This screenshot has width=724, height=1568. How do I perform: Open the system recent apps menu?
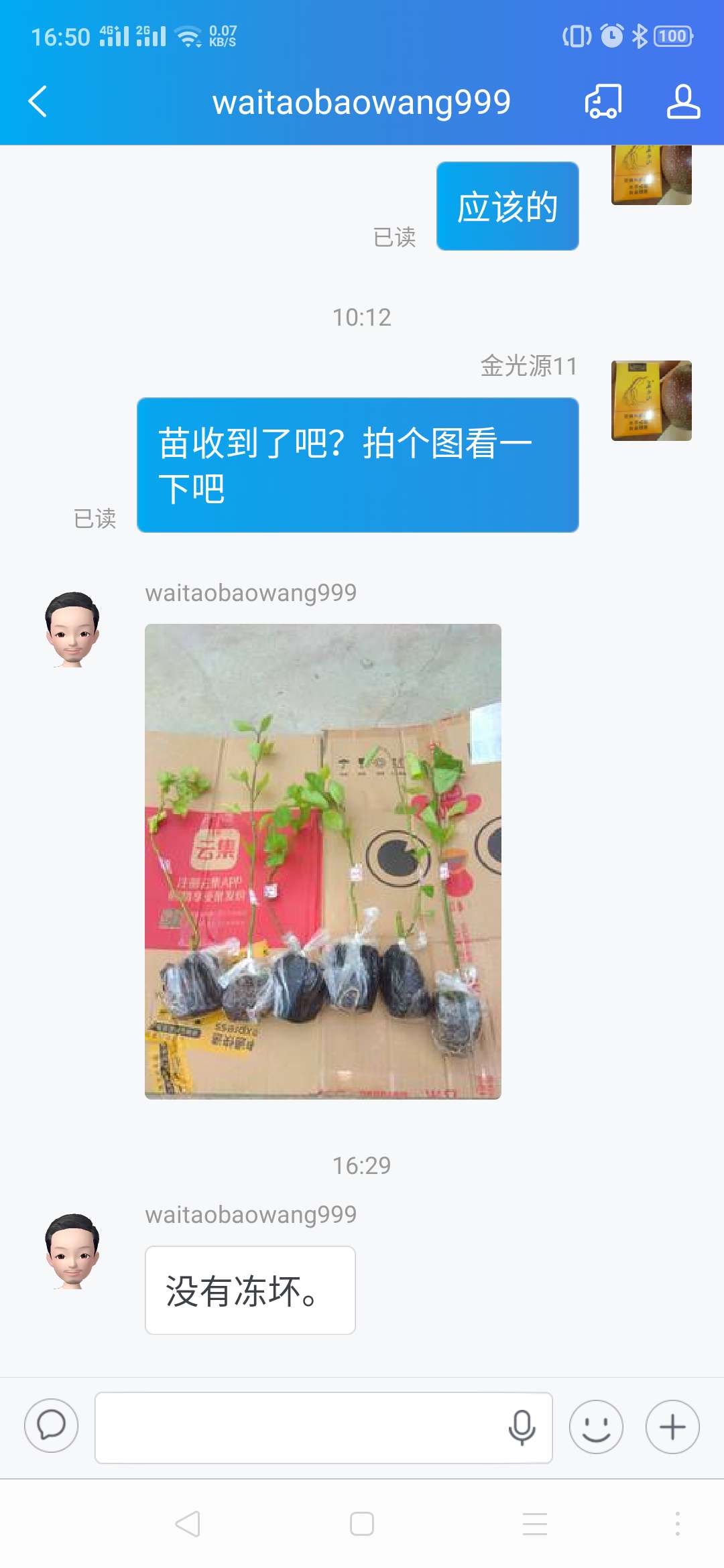[x=535, y=1524]
